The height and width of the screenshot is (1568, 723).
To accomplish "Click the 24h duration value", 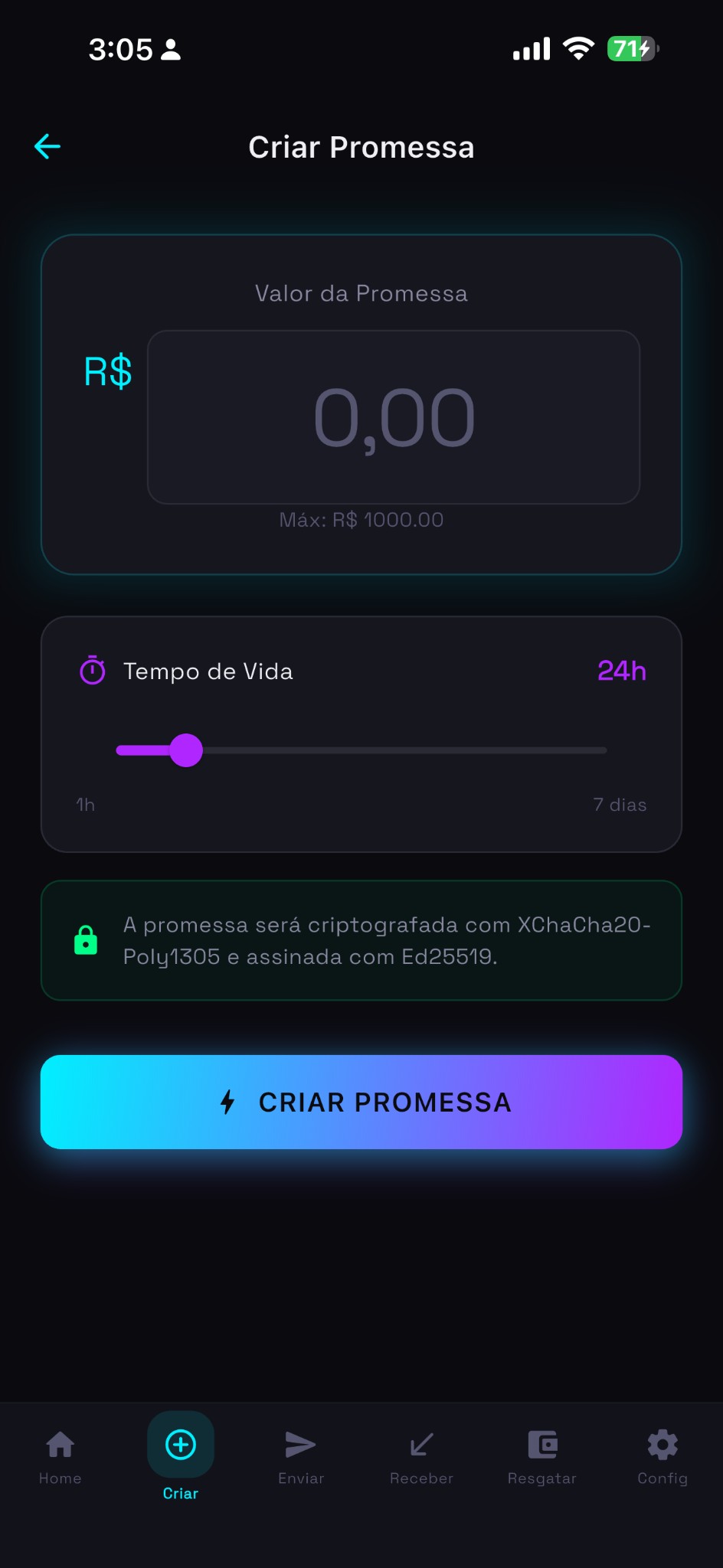I will tap(622, 671).
